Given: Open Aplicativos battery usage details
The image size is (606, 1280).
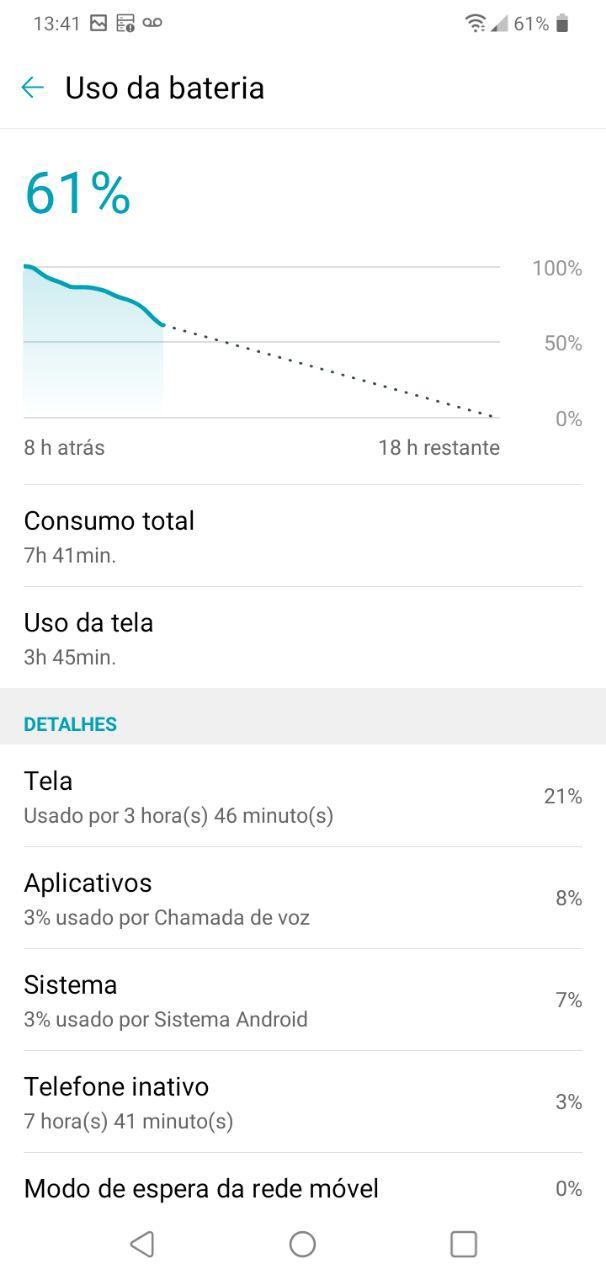Looking at the screenshot, I should (302, 899).
